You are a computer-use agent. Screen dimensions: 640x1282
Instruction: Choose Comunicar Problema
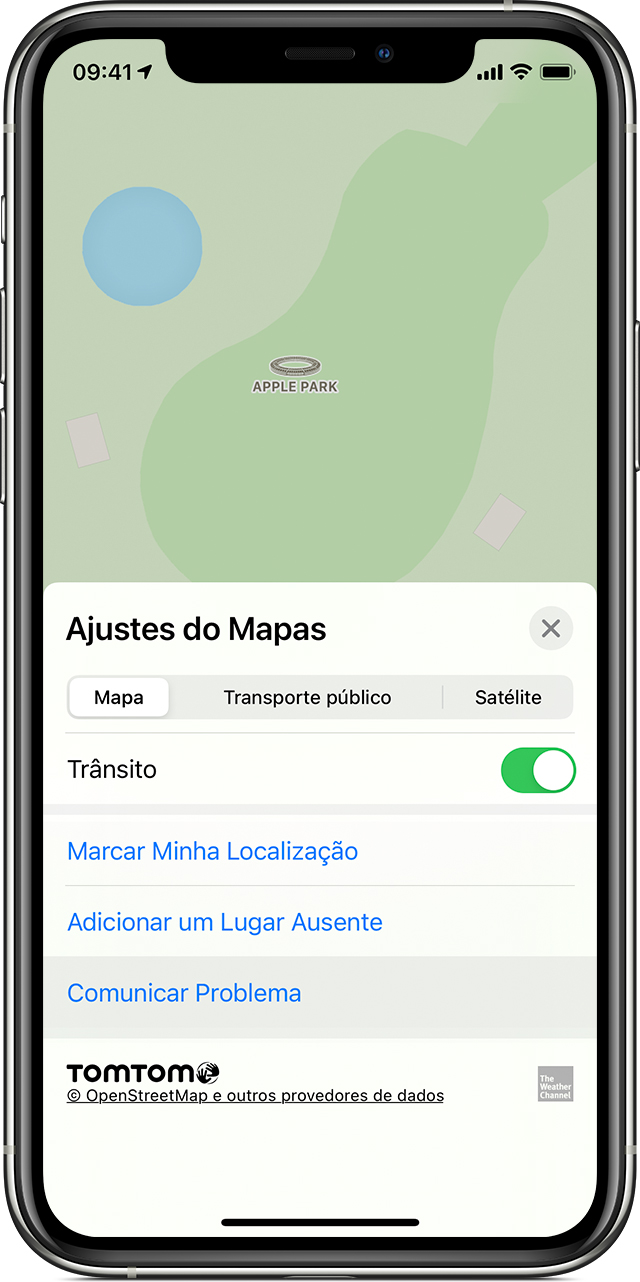pyautogui.click(x=184, y=993)
